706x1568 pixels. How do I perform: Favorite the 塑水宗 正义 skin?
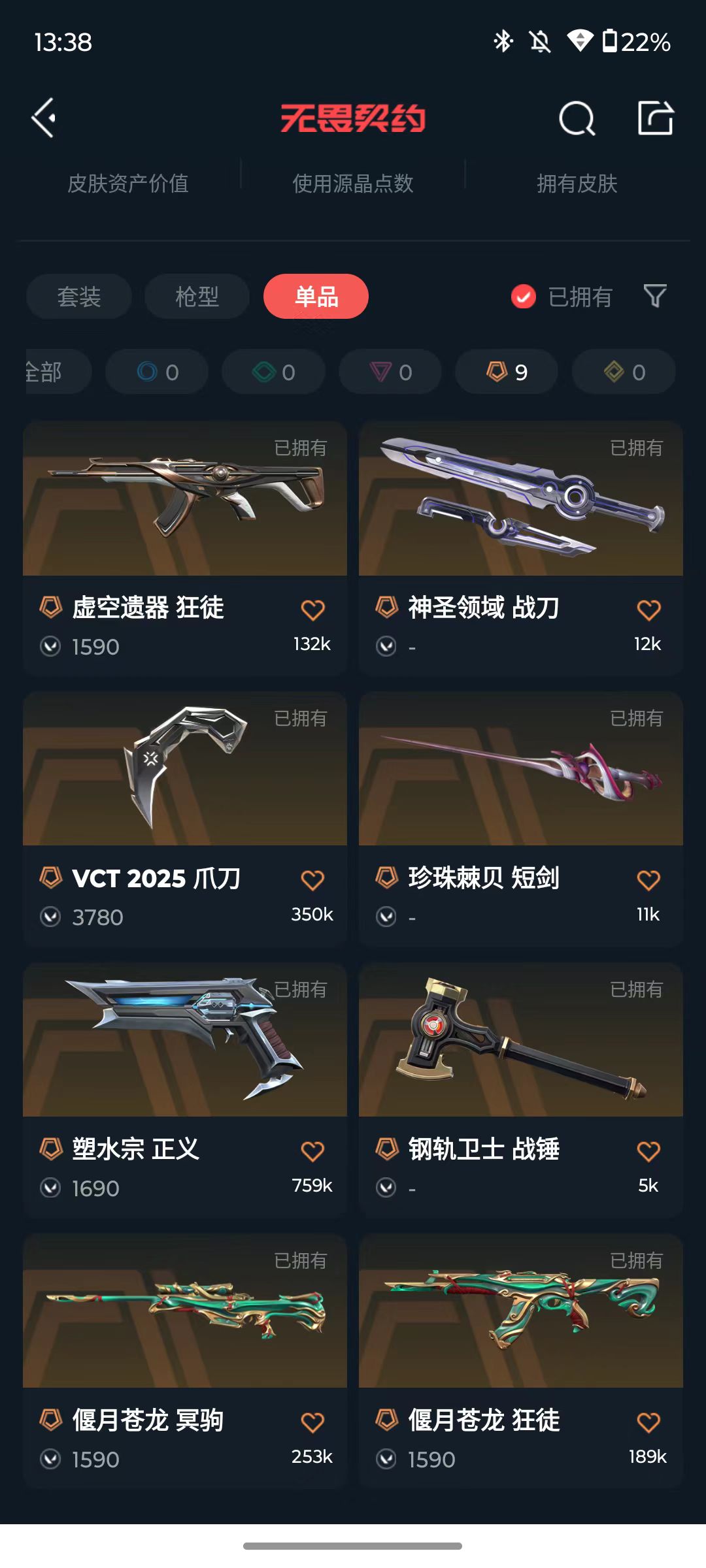312,1151
